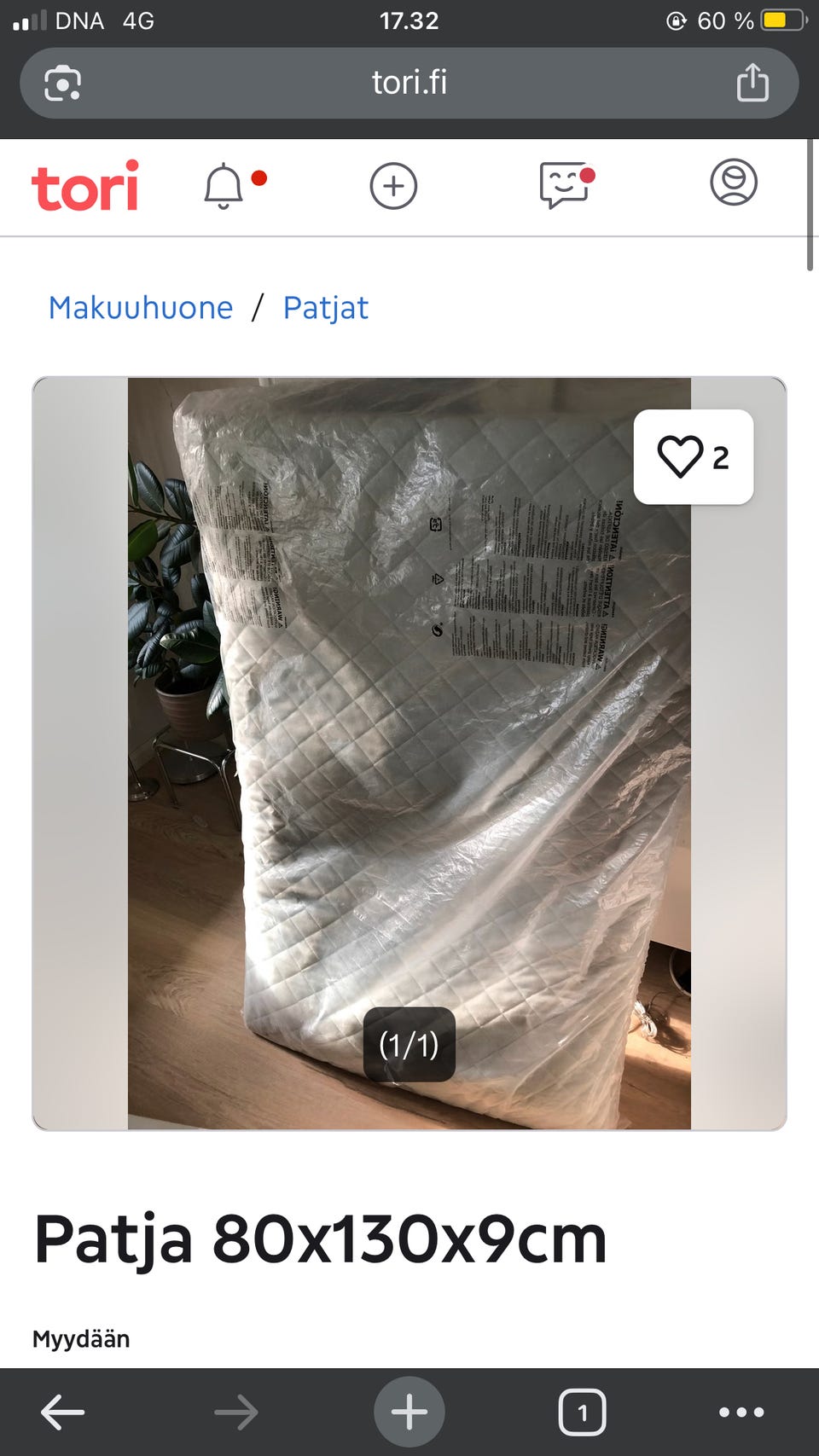Show the open tabs switcher
This screenshot has height=1456, width=819.
[582, 1412]
